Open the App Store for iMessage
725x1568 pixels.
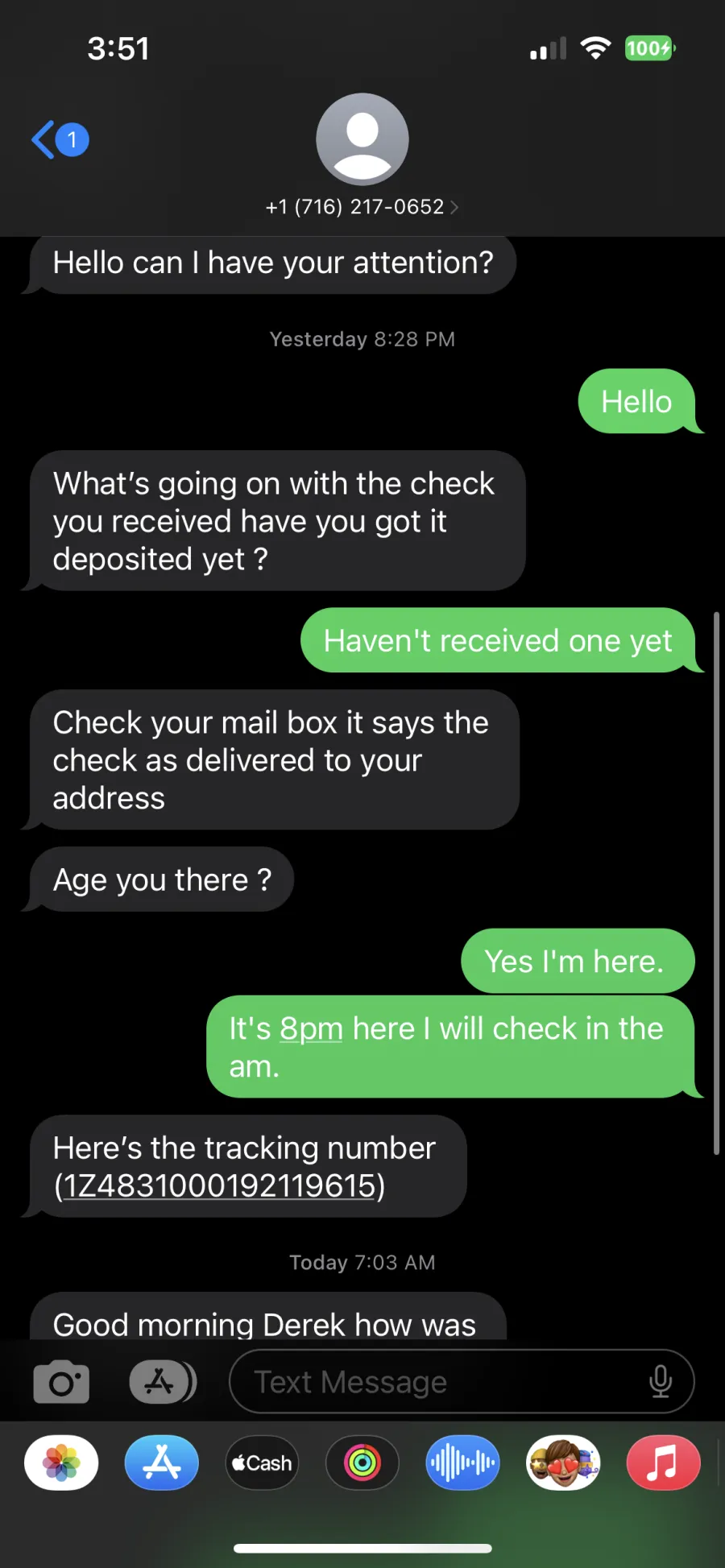(162, 1463)
